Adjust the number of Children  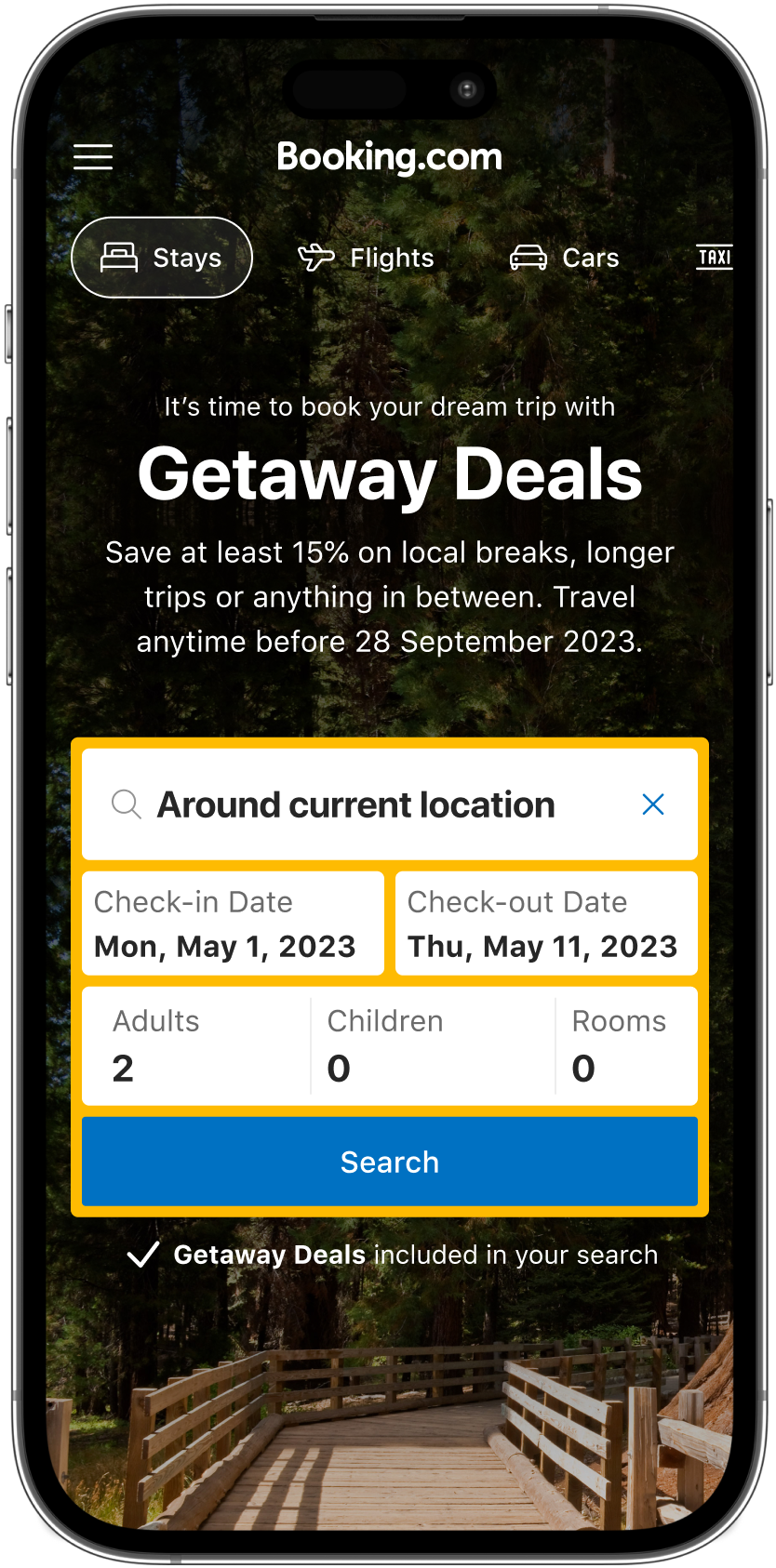click(x=433, y=1046)
